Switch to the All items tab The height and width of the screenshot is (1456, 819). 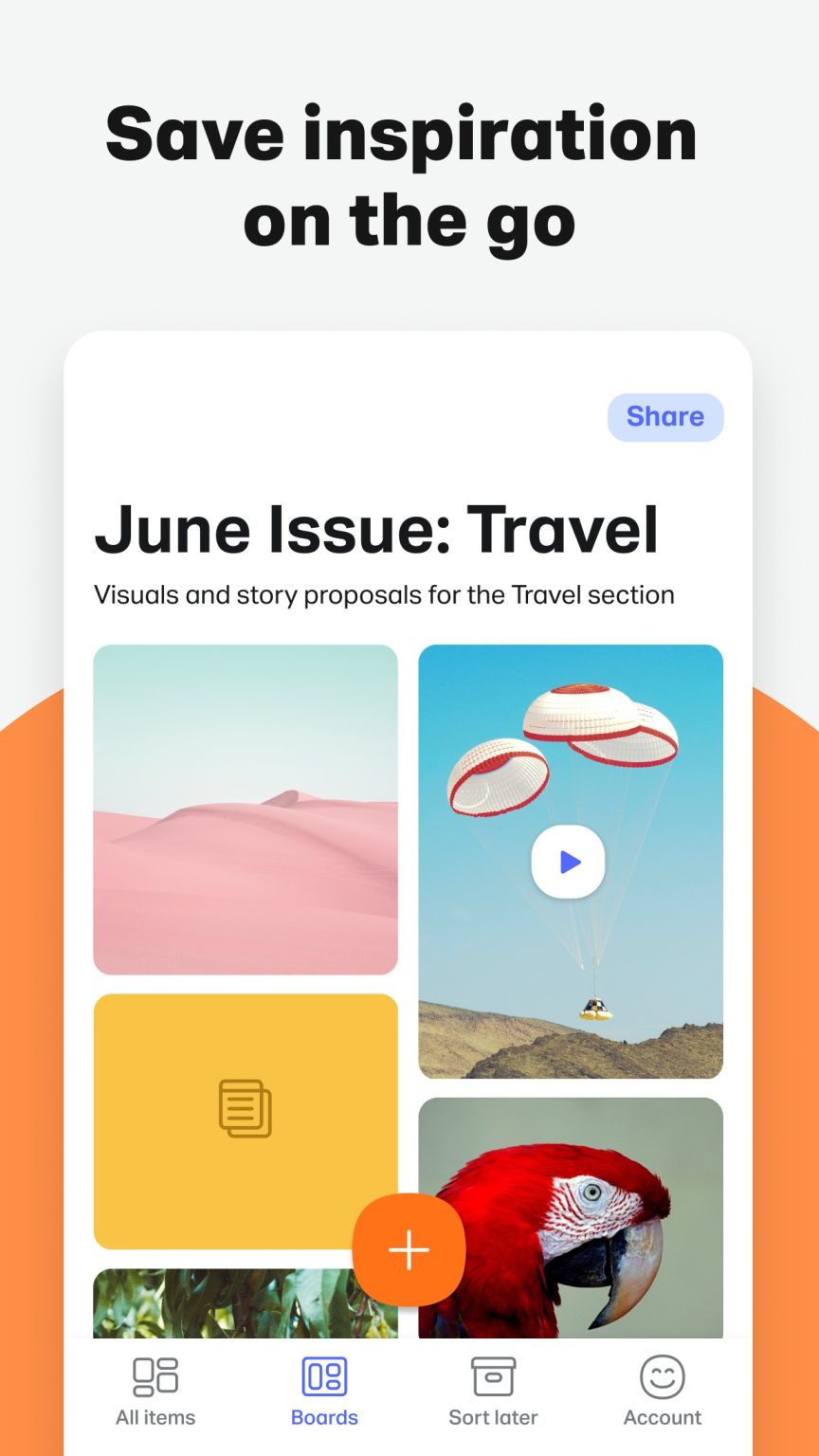tap(154, 1389)
